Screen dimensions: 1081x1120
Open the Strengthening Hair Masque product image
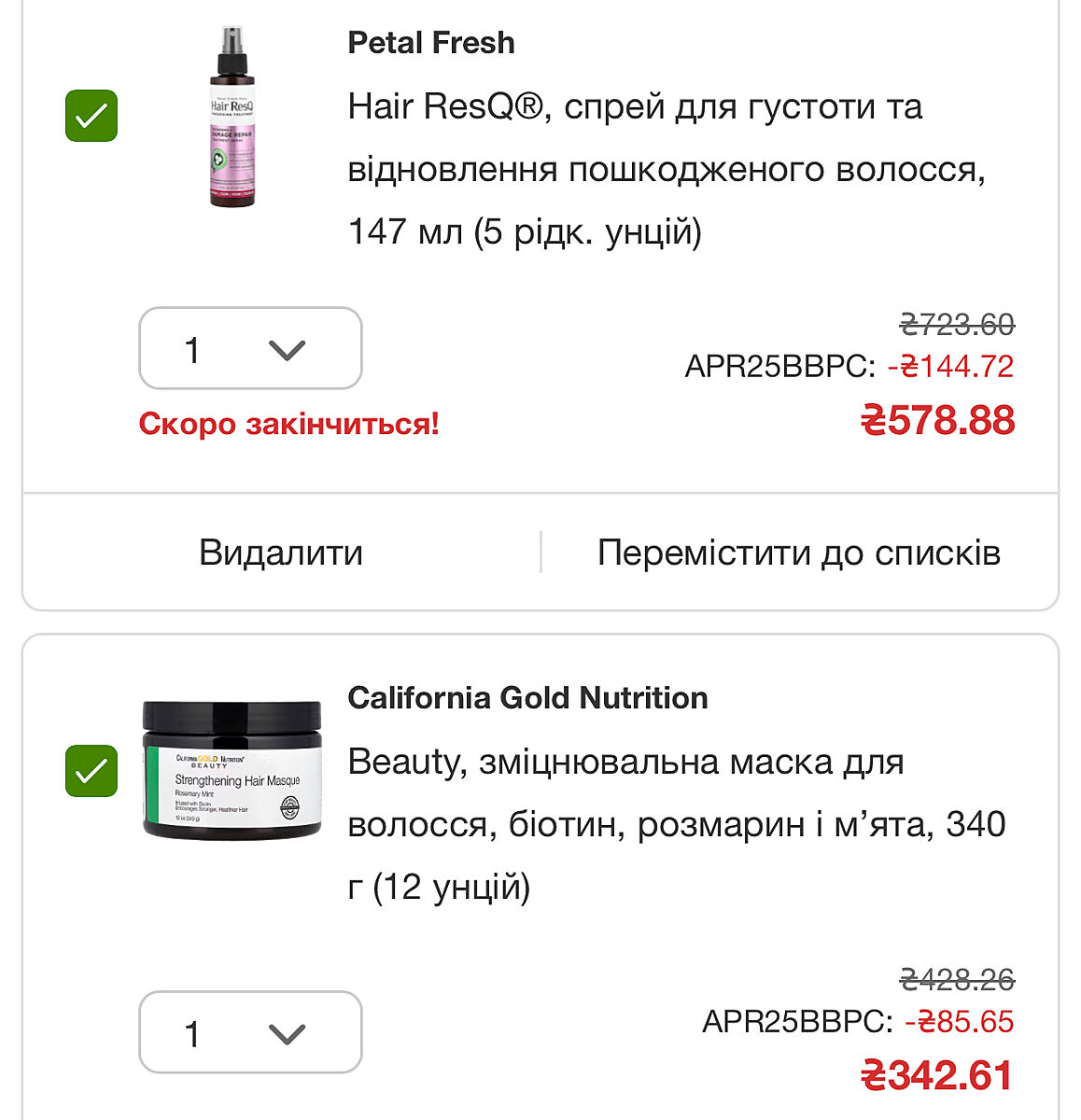tap(232, 770)
